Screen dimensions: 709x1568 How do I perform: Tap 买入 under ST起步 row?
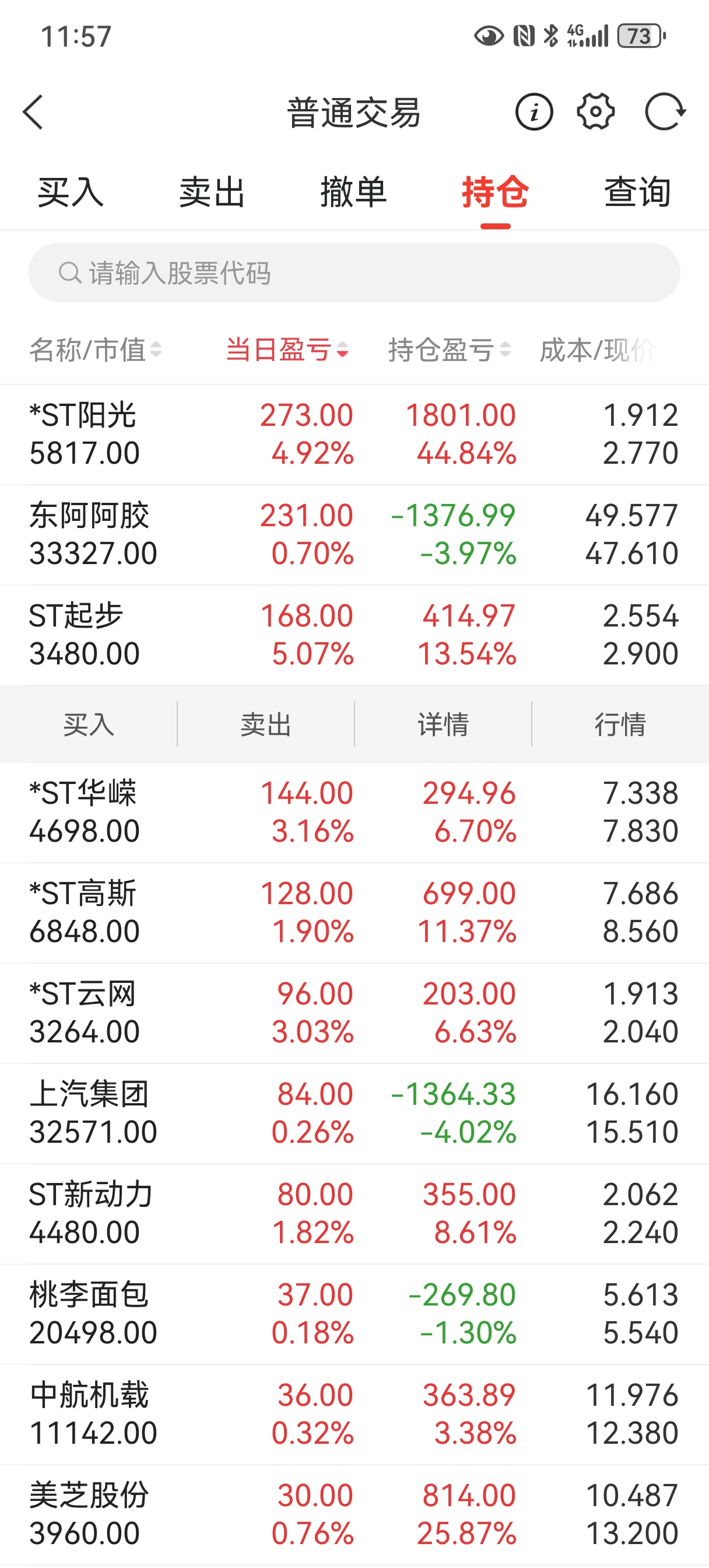coord(89,724)
